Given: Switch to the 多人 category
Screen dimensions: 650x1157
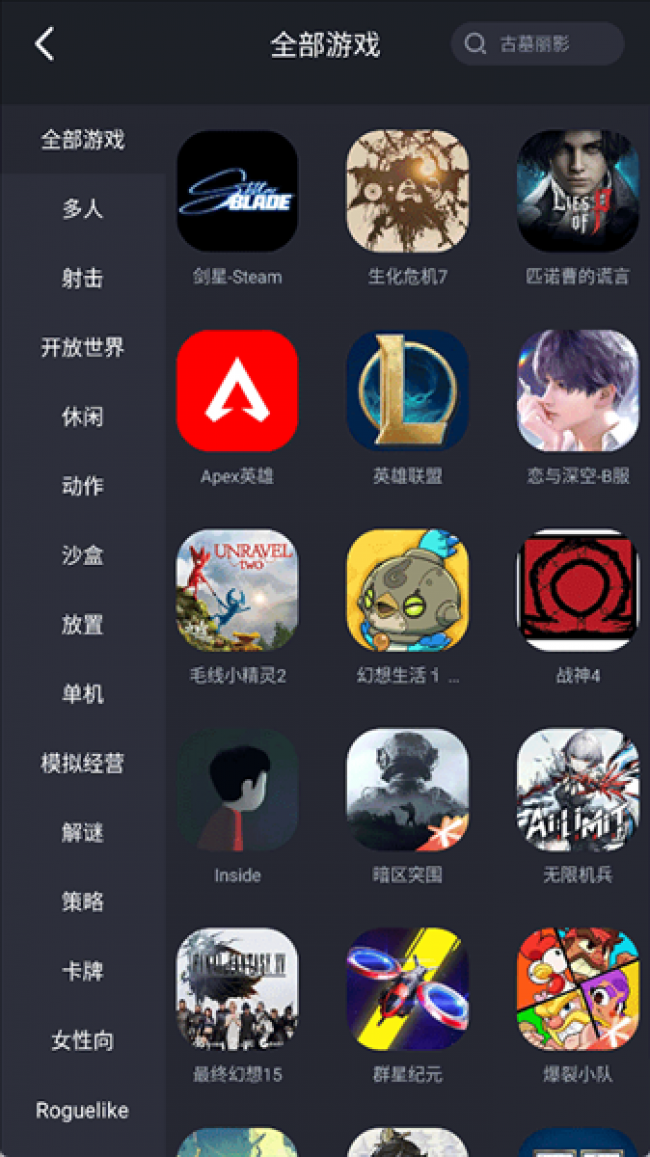Looking at the screenshot, I should (x=82, y=209).
